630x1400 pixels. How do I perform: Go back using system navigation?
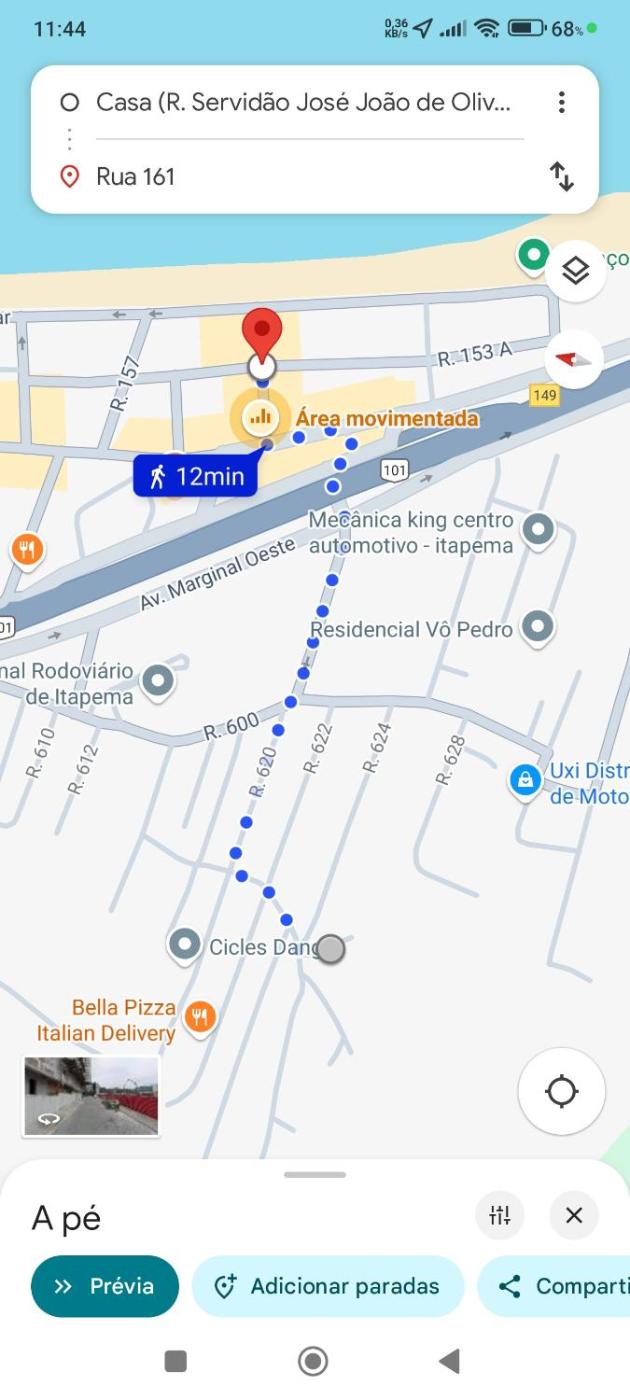[x=449, y=1361]
